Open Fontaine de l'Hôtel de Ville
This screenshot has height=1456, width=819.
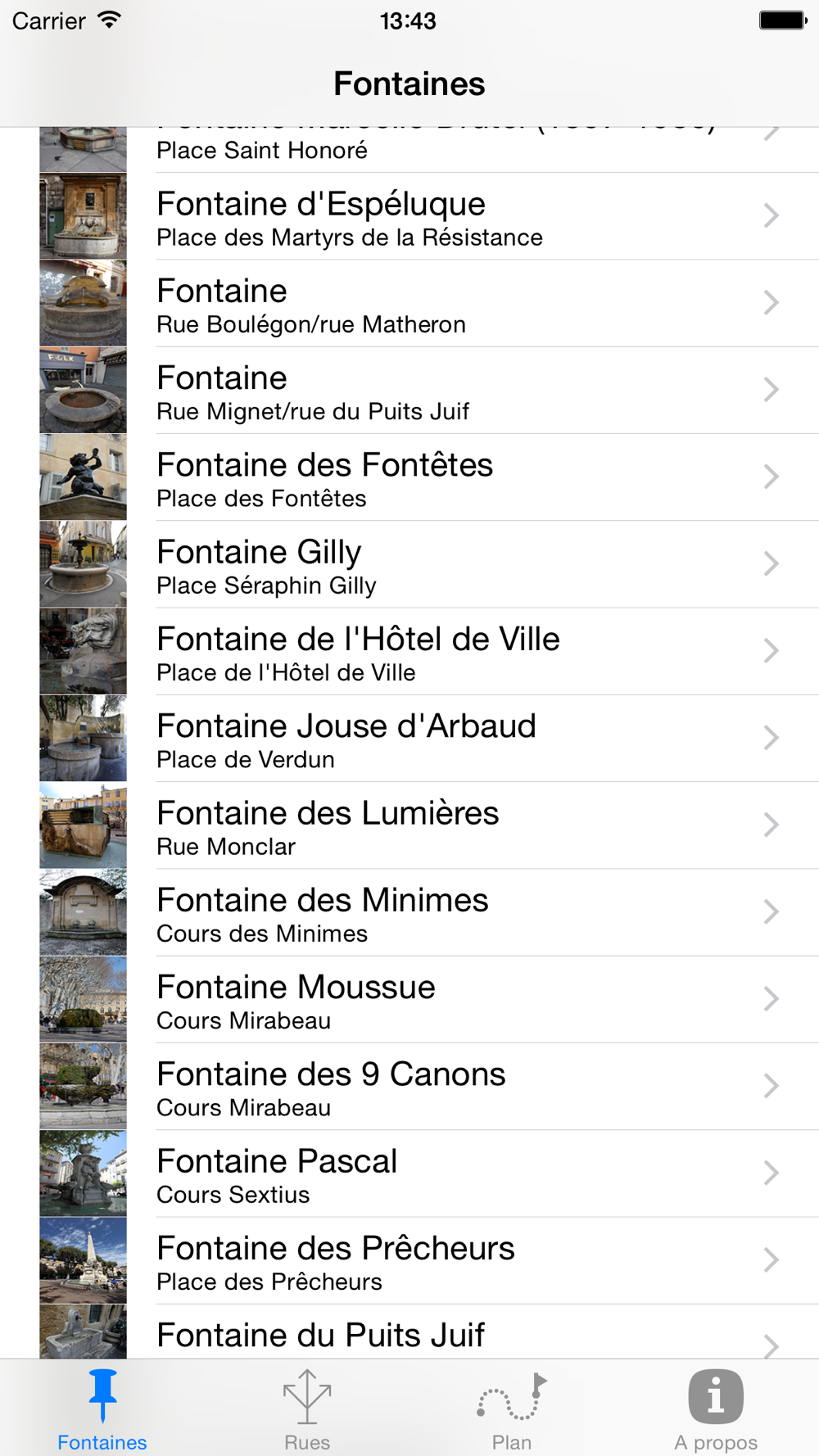click(x=409, y=651)
